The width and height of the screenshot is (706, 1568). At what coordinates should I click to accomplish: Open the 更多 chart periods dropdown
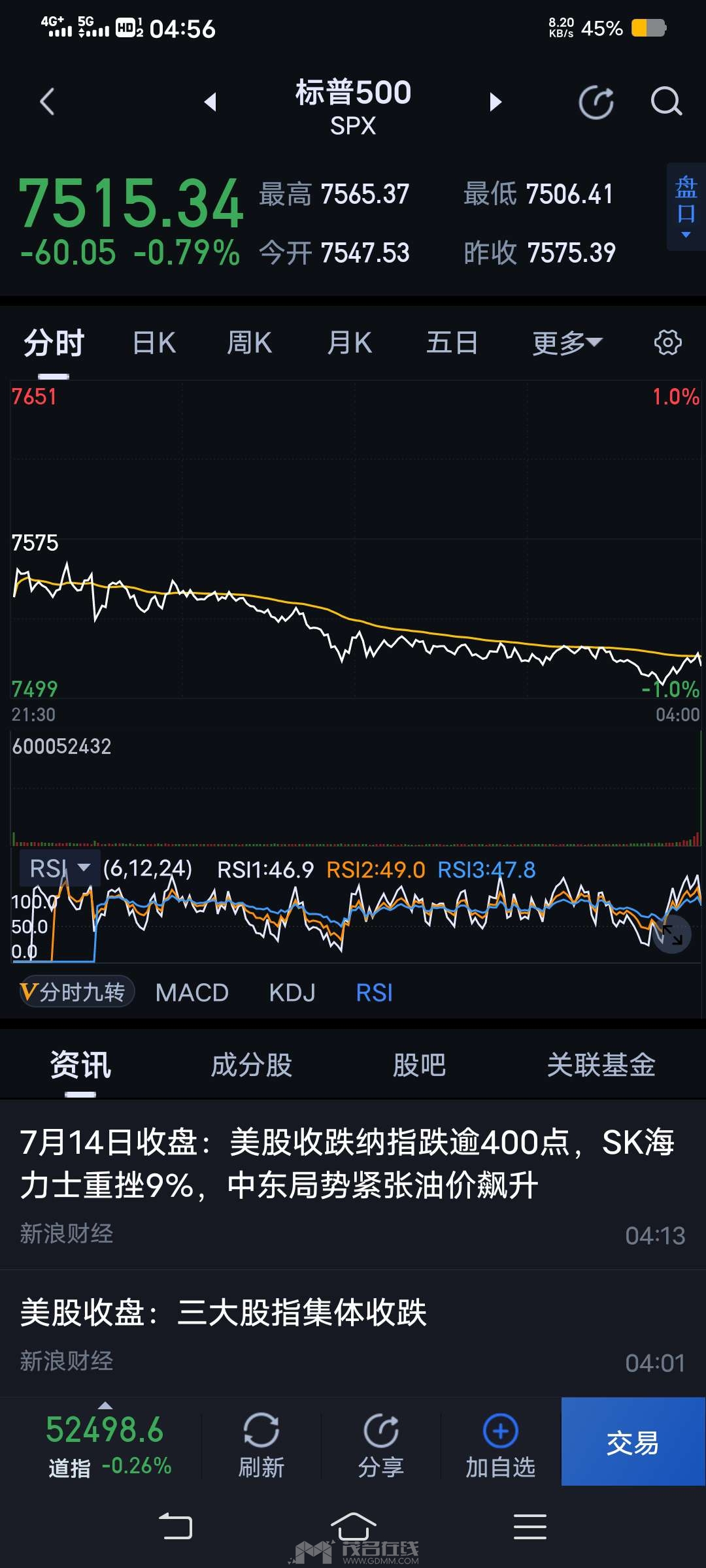click(x=567, y=343)
